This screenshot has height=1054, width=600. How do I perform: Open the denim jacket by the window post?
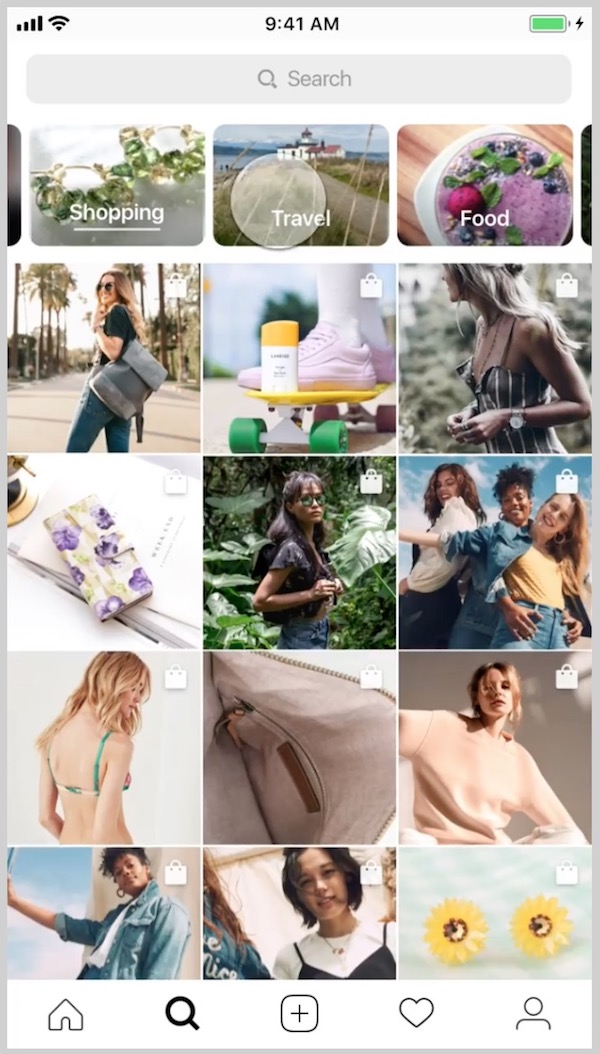[x=104, y=913]
